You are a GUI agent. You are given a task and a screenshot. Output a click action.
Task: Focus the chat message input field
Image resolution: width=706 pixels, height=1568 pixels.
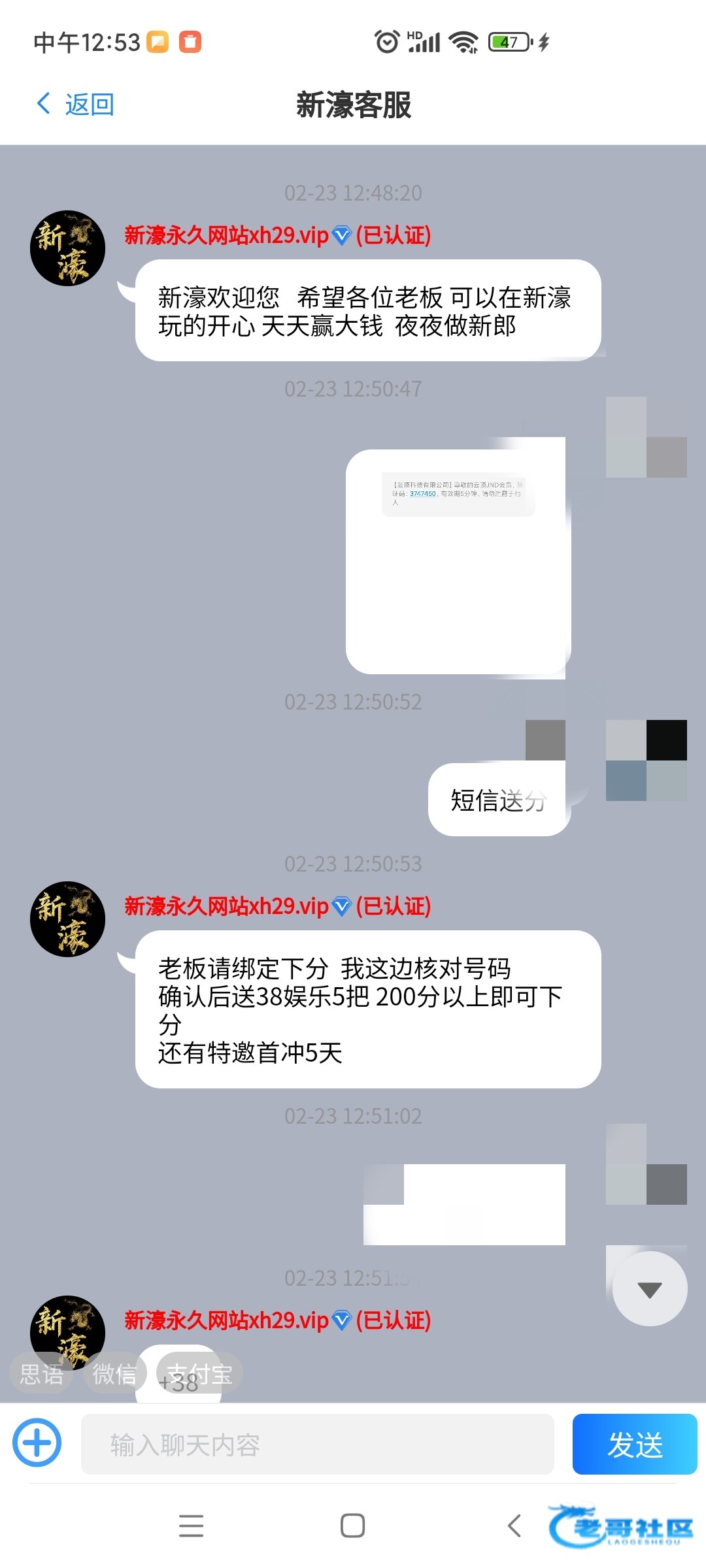tap(317, 1445)
